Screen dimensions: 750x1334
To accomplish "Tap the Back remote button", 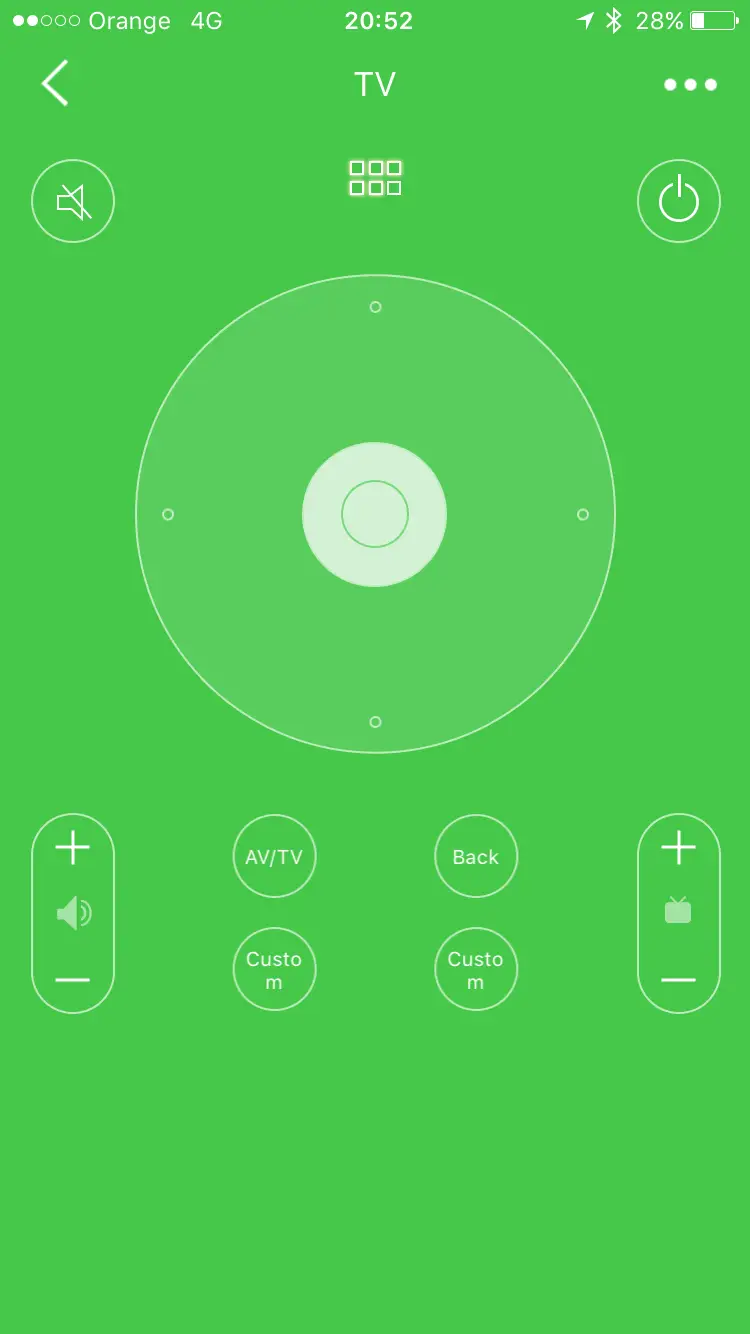I will point(476,857).
